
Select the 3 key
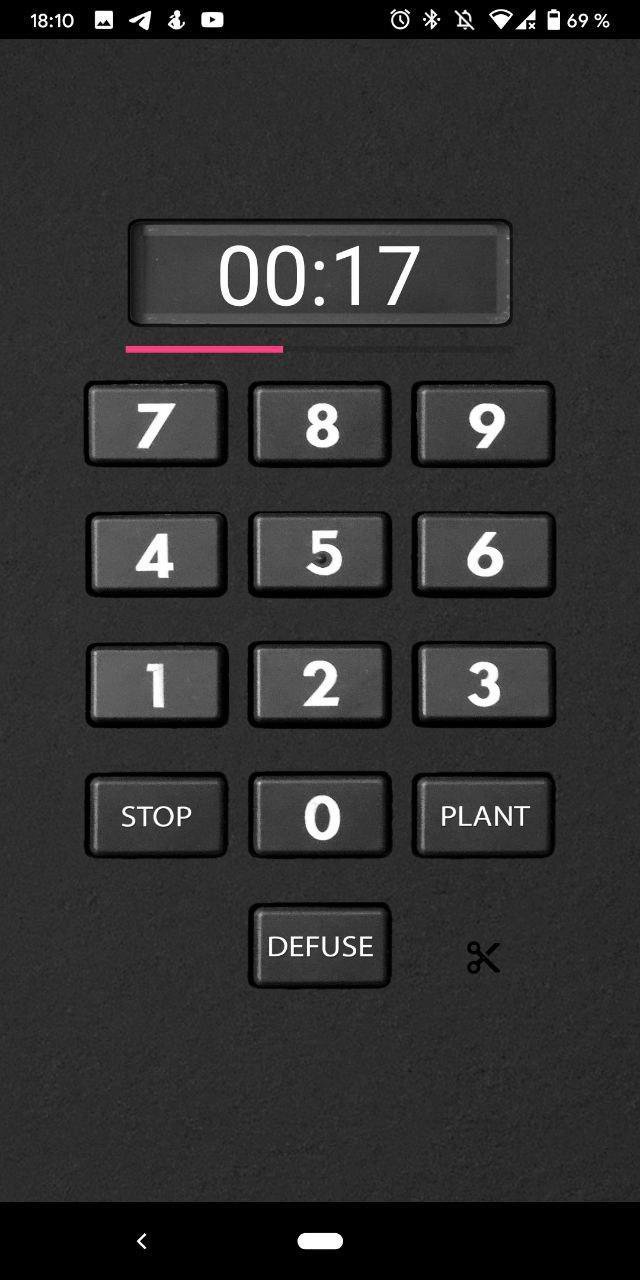[x=484, y=685]
